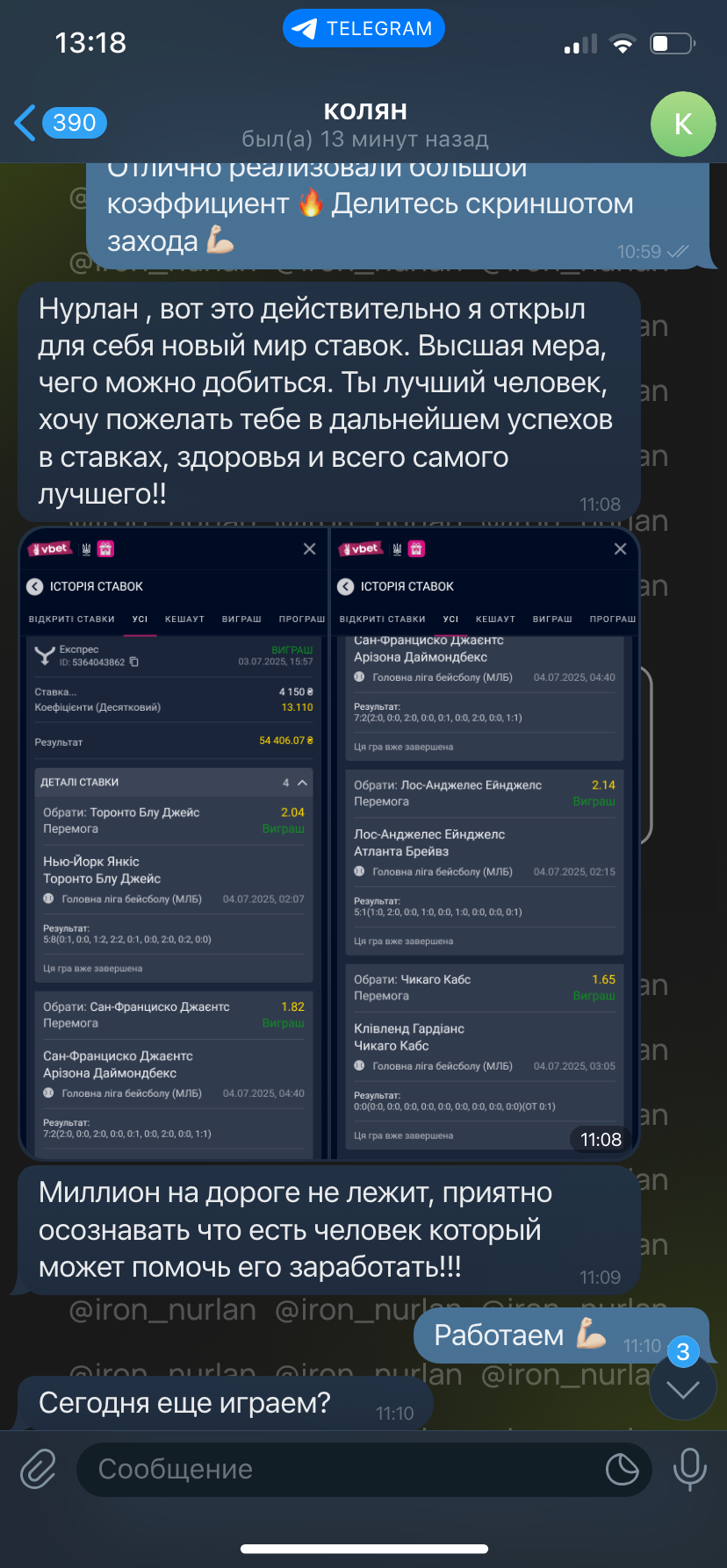Open the left bet history screenshot
The width and height of the screenshot is (727, 1568).
click(173, 843)
